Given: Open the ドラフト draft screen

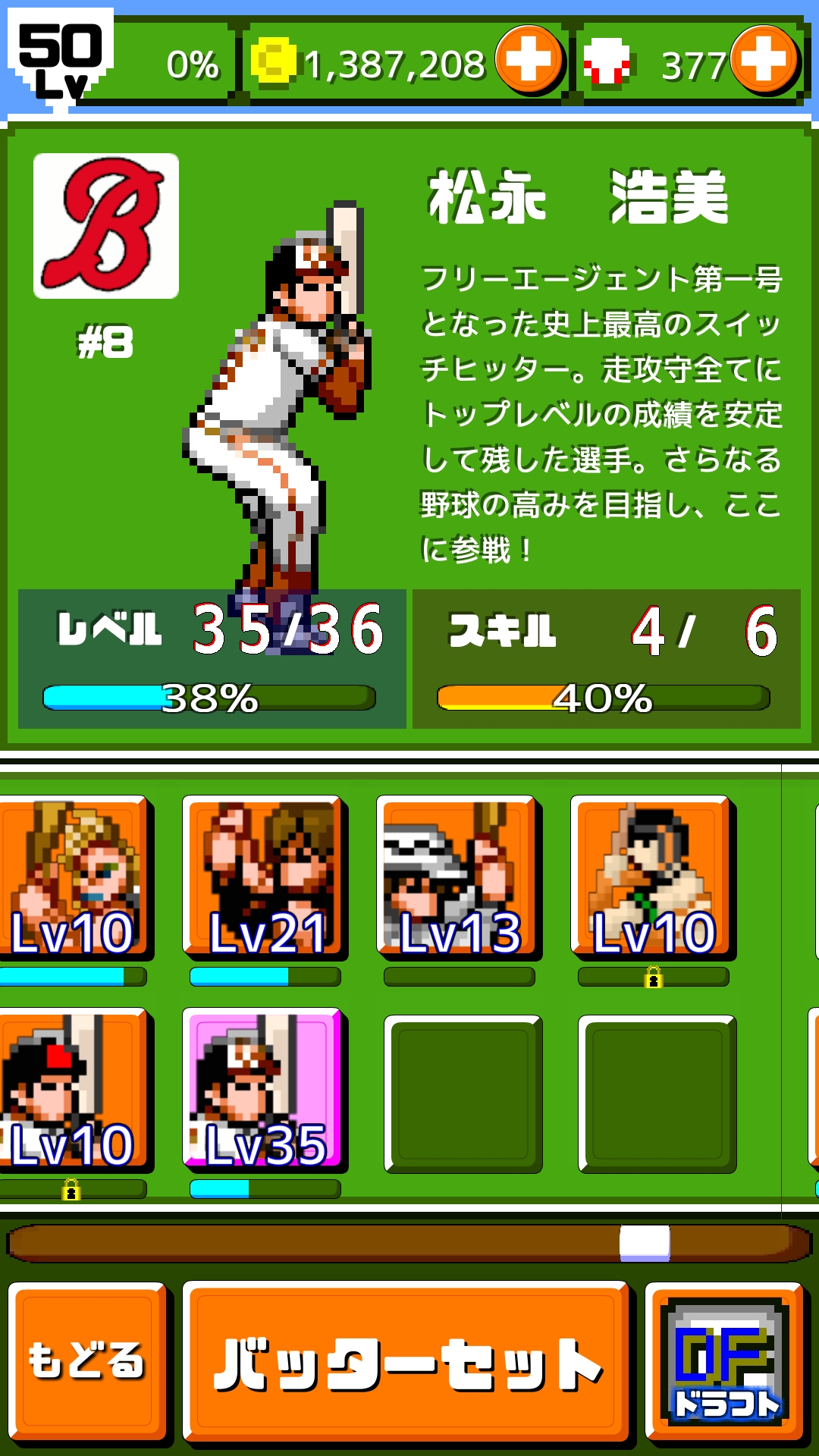Looking at the screenshot, I should click(x=724, y=1360).
